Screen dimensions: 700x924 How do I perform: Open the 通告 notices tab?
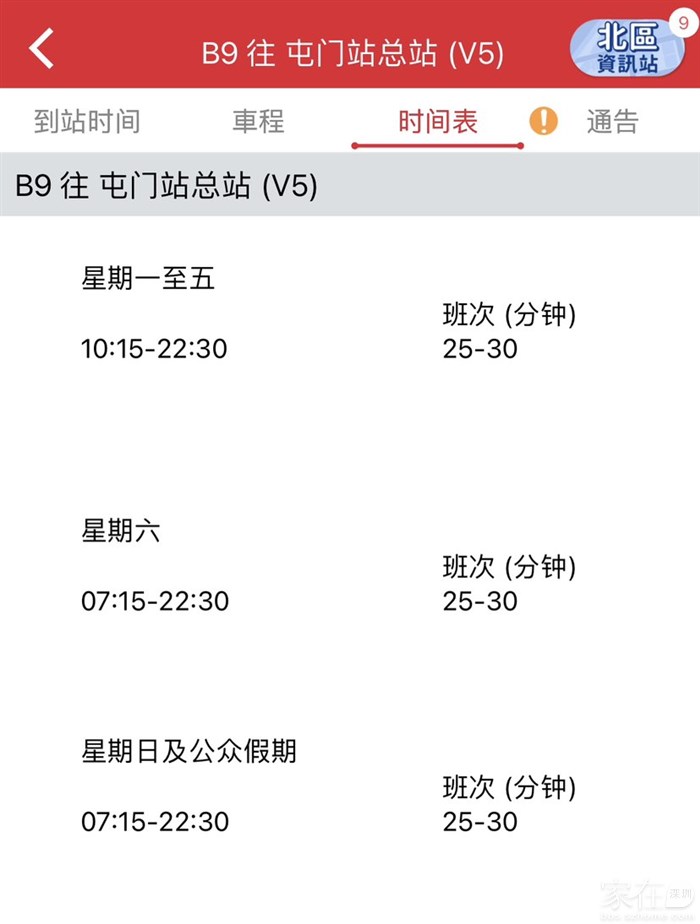click(611, 122)
